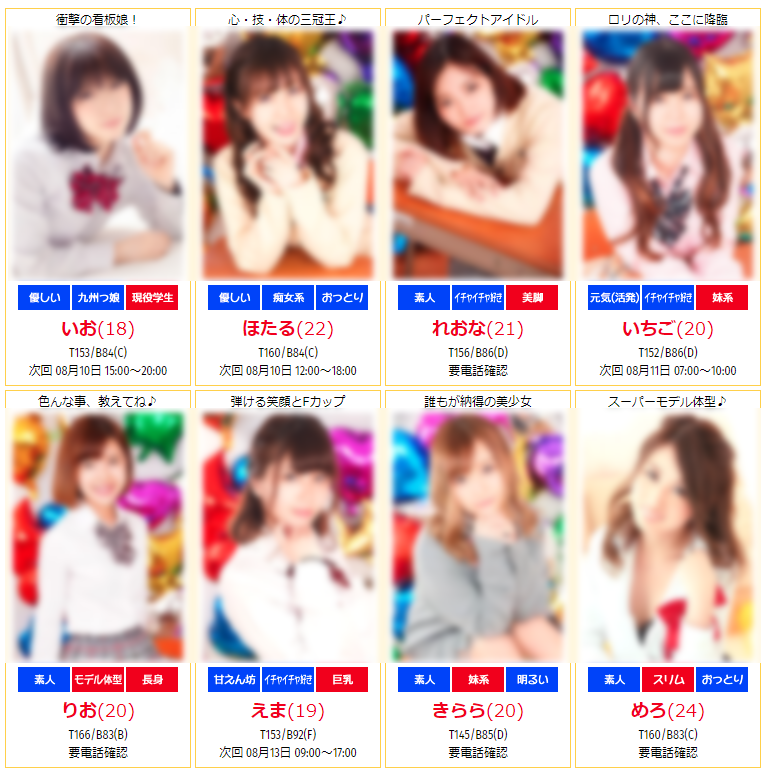The image size is (767, 771).
Task: Tap the スリム tag under めろ
Action: tap(668, 680)
